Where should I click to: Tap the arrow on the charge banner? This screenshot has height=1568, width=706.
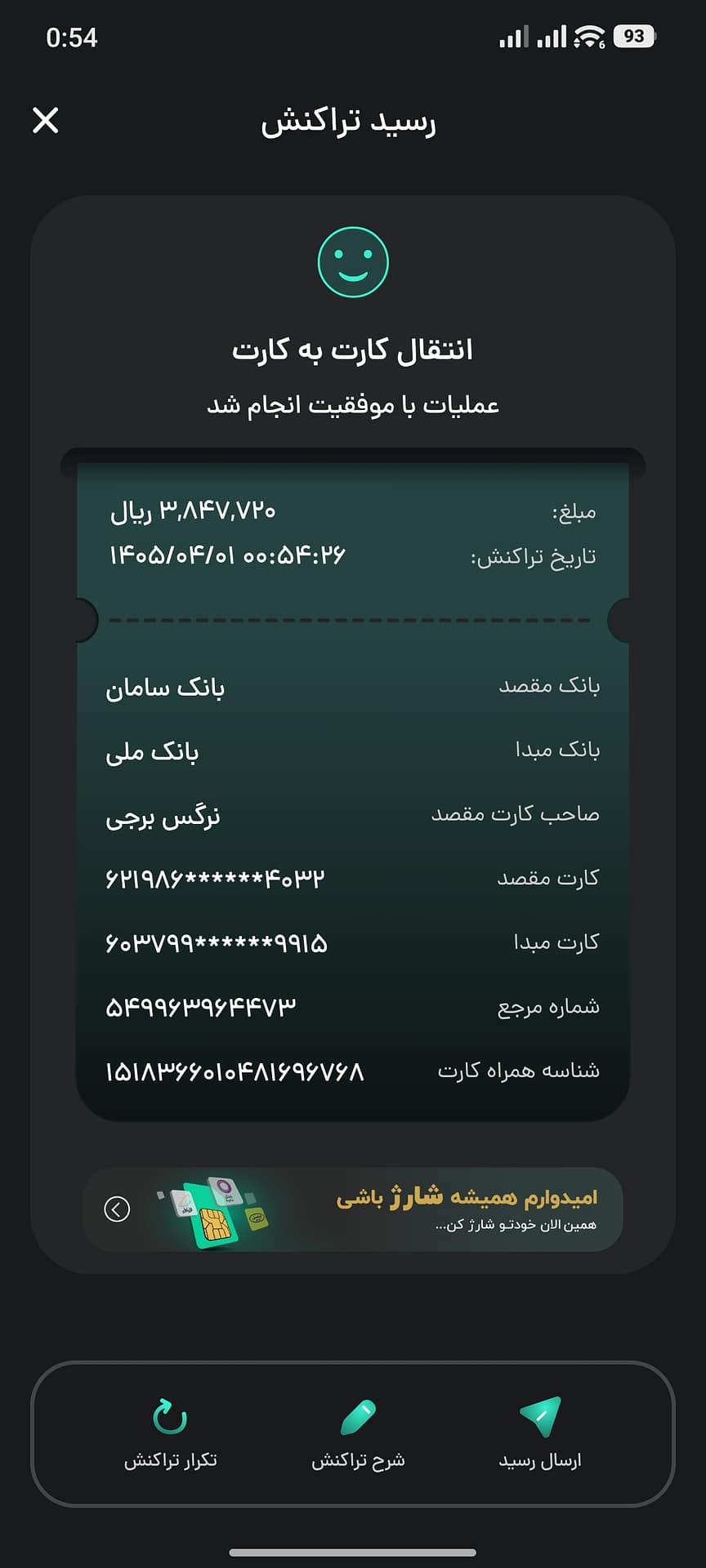pos(117,1209)
